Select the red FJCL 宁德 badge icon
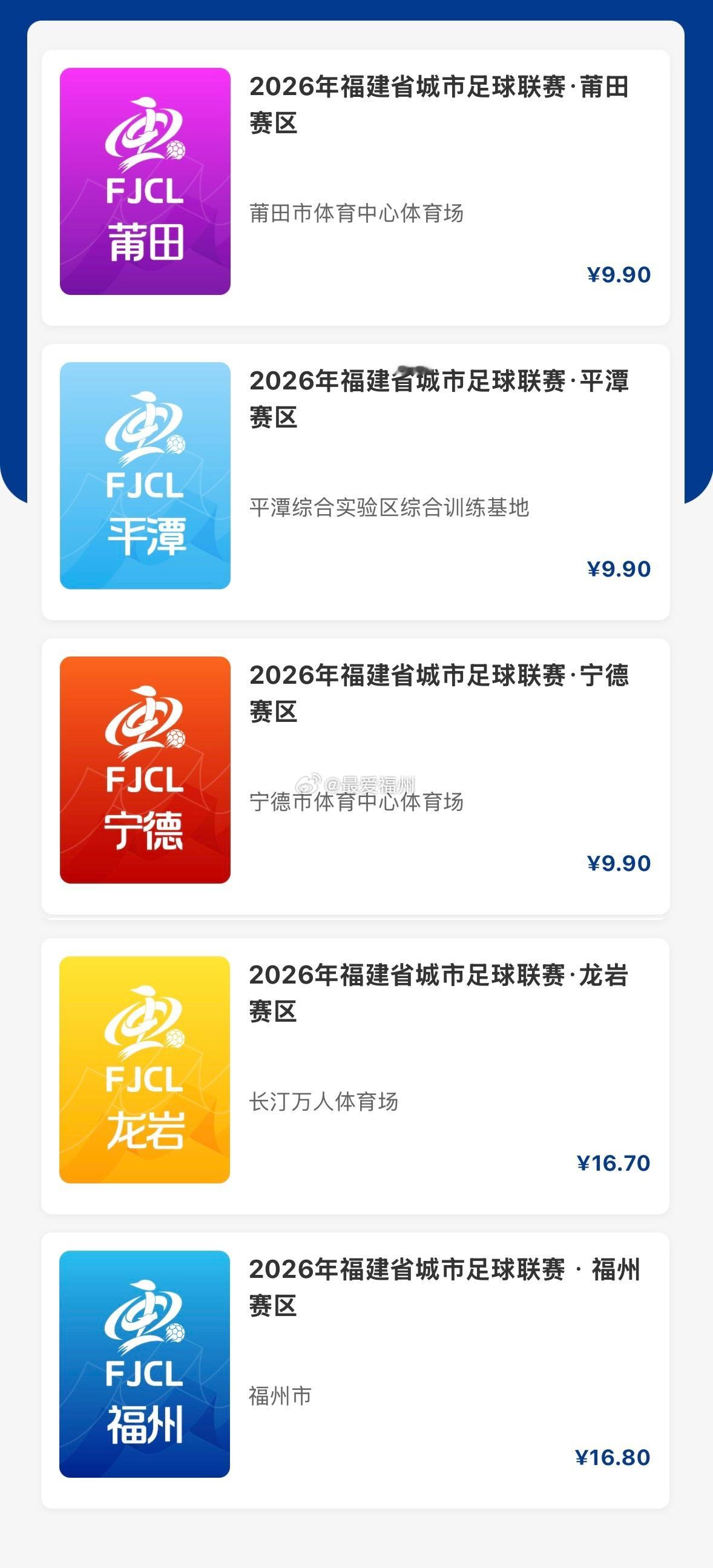The height and width of the screenshot is (1568, 713). [x=146, y=770]
